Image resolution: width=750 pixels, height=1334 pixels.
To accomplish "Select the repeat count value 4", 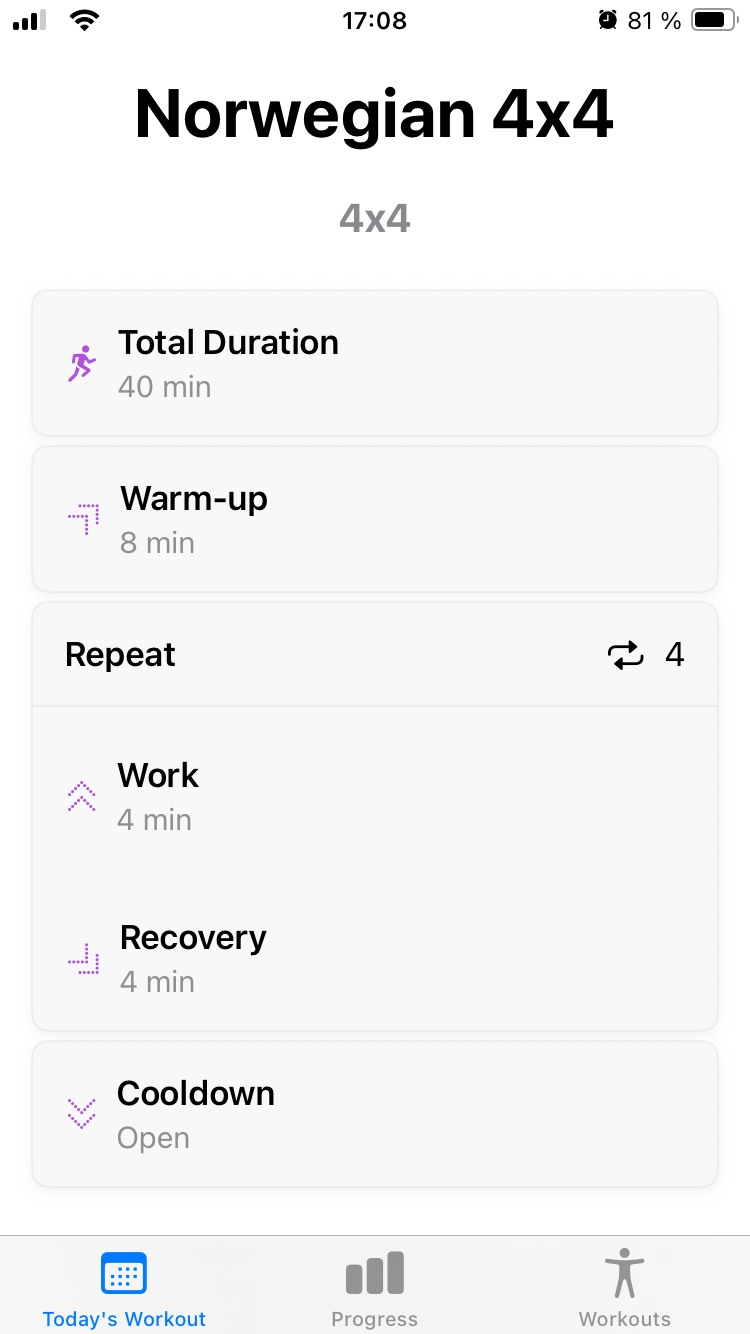I will tap(675, 654).
